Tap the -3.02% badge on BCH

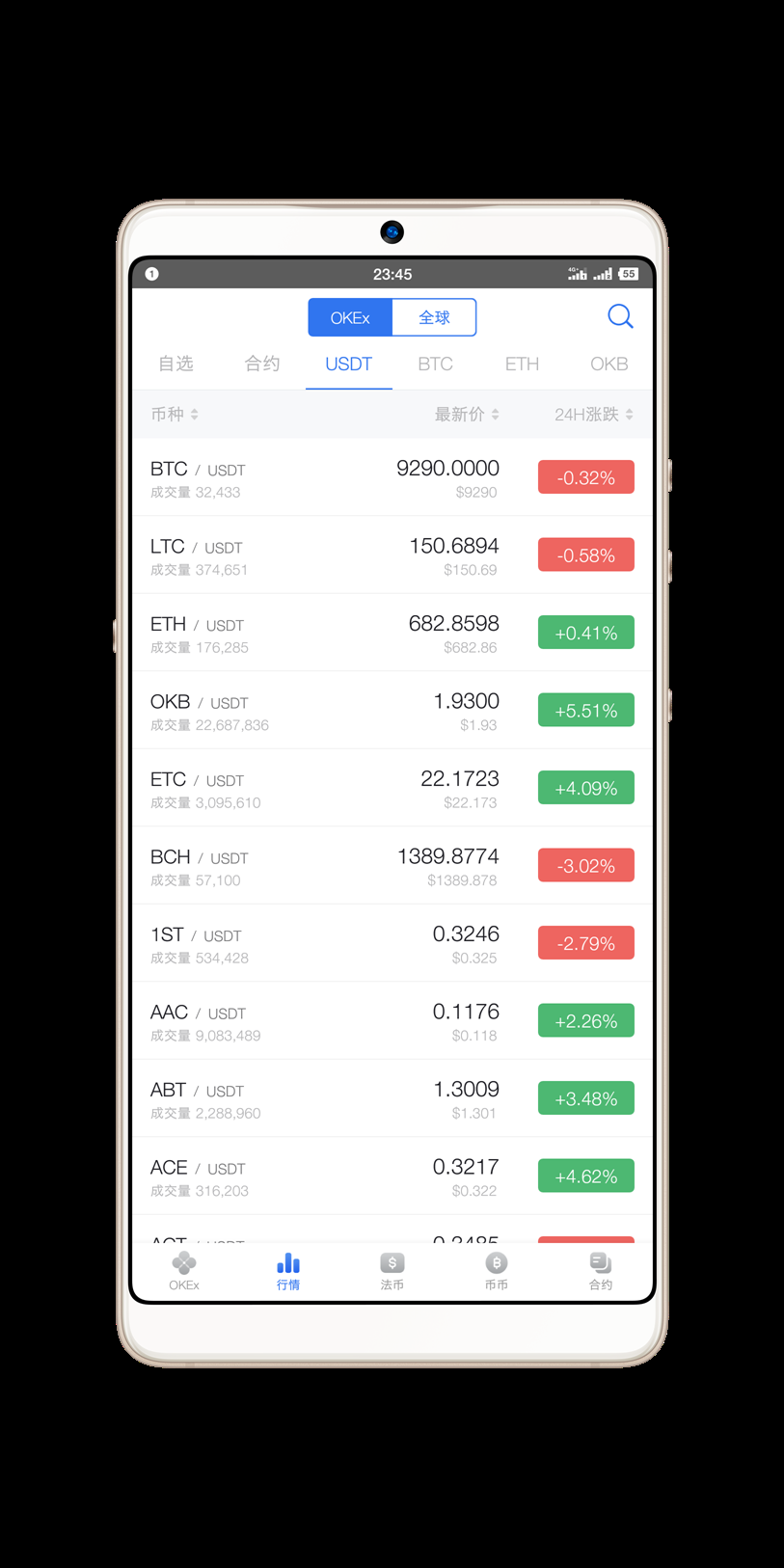point(585,866)
